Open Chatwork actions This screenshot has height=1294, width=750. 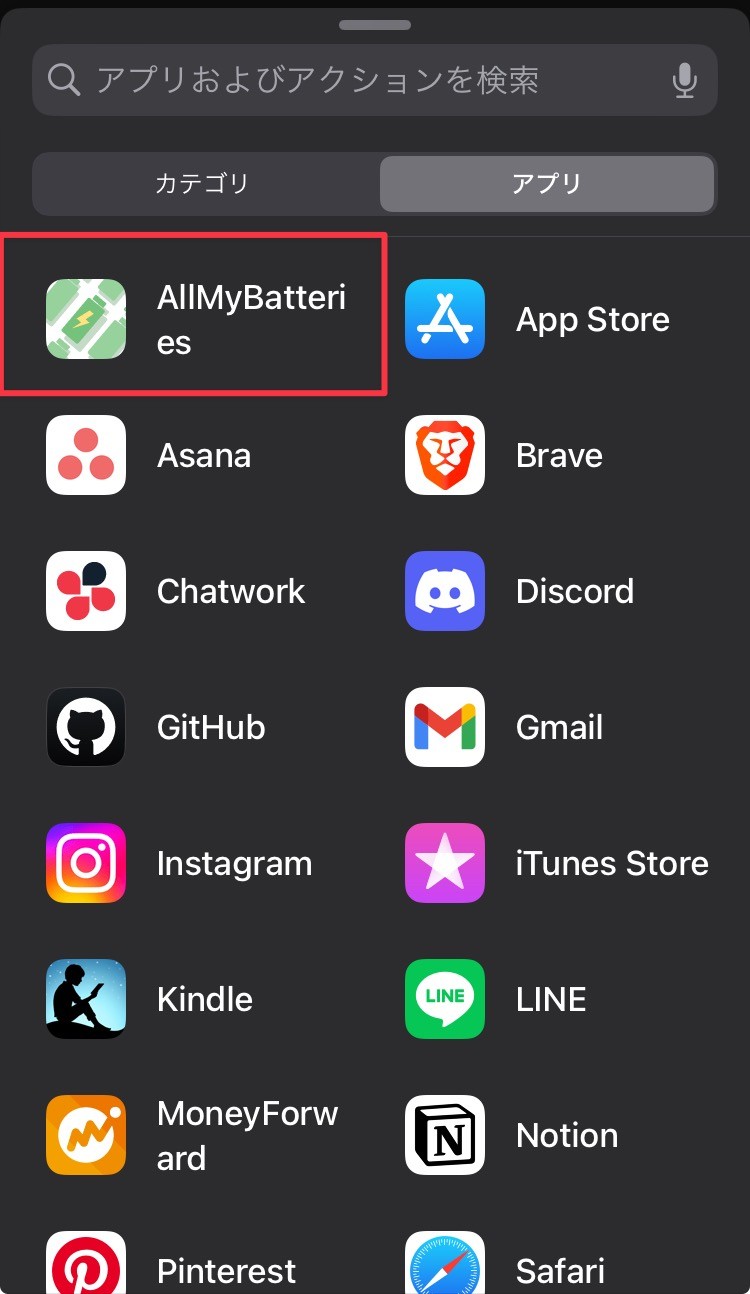pyautogui.click(x=195, y=591)
